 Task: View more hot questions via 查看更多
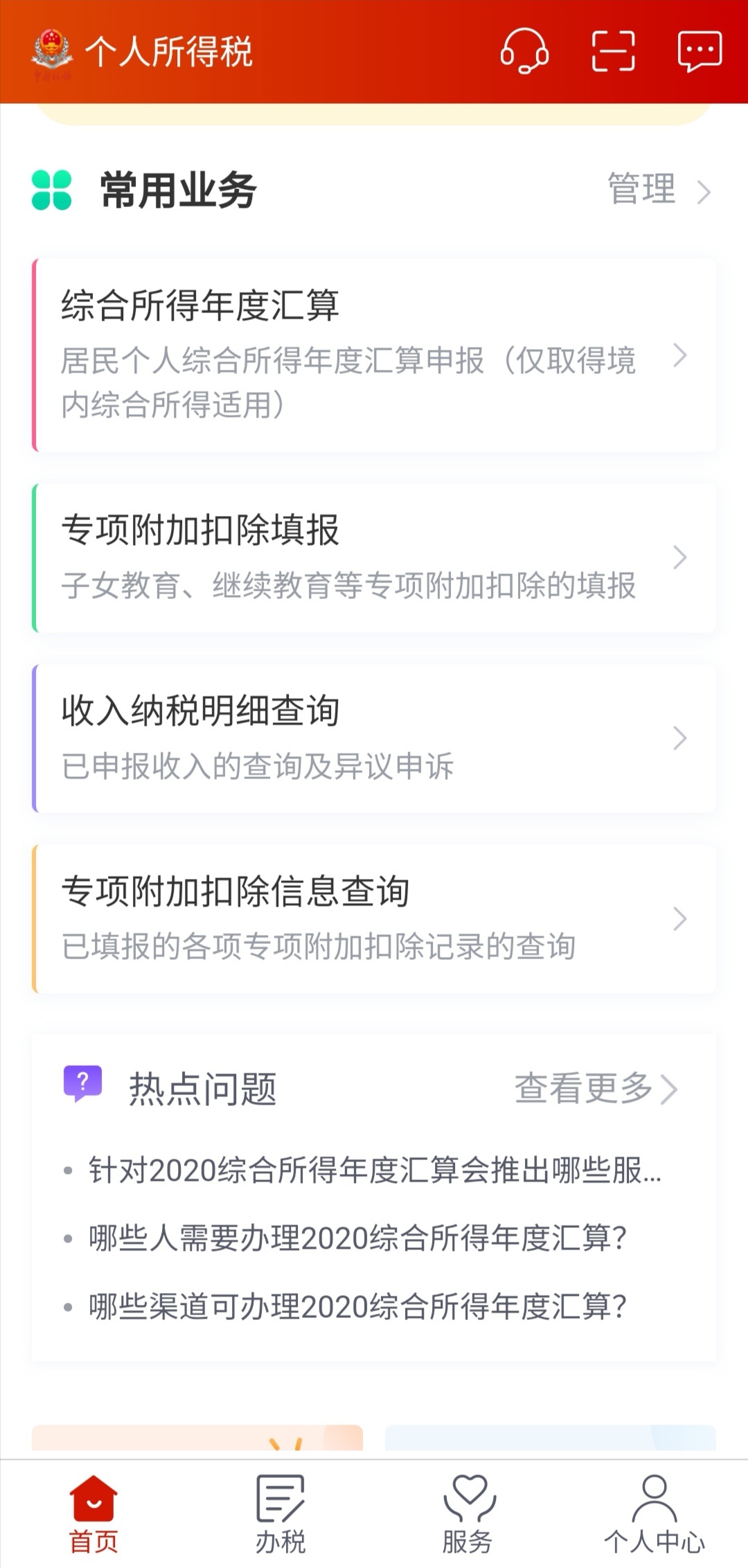click(595, 1089)
